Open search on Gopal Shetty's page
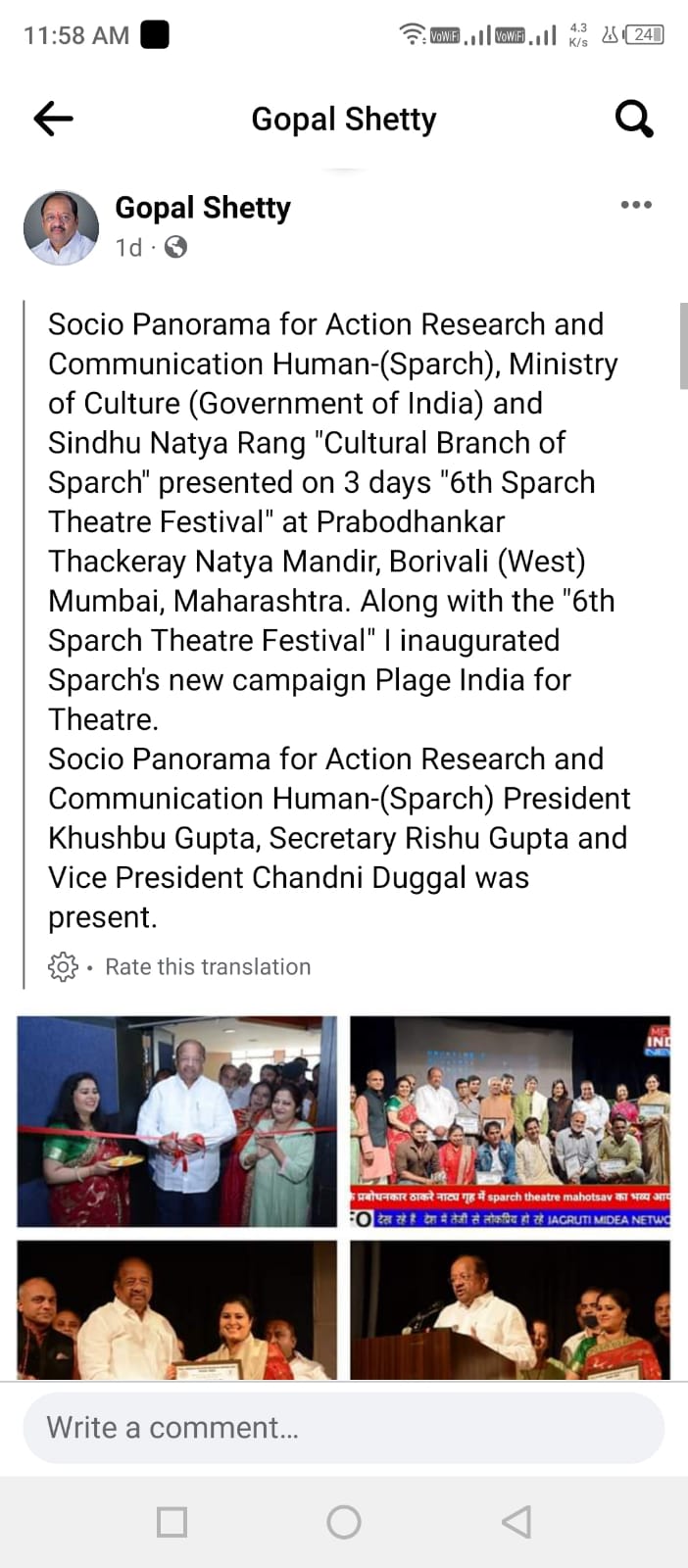 pos(633,120)
